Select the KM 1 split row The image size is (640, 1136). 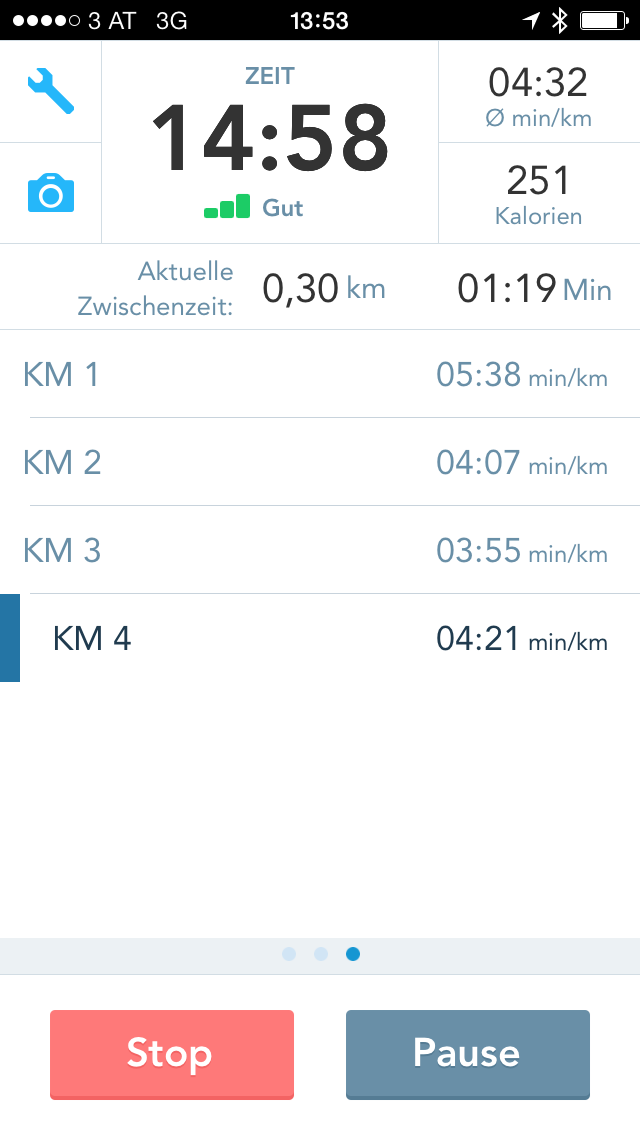click(320, 375)
